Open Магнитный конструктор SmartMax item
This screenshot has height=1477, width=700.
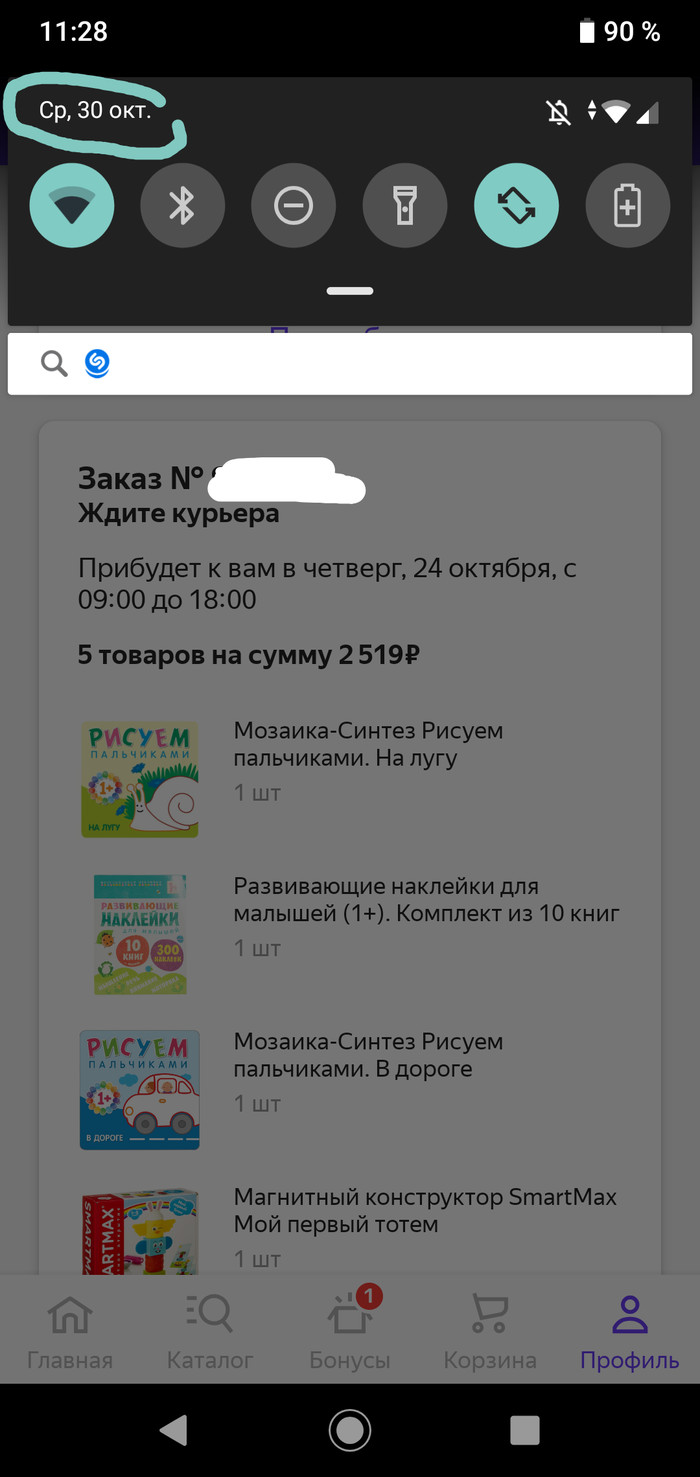pyautogui.click(x=425, y=1210)
